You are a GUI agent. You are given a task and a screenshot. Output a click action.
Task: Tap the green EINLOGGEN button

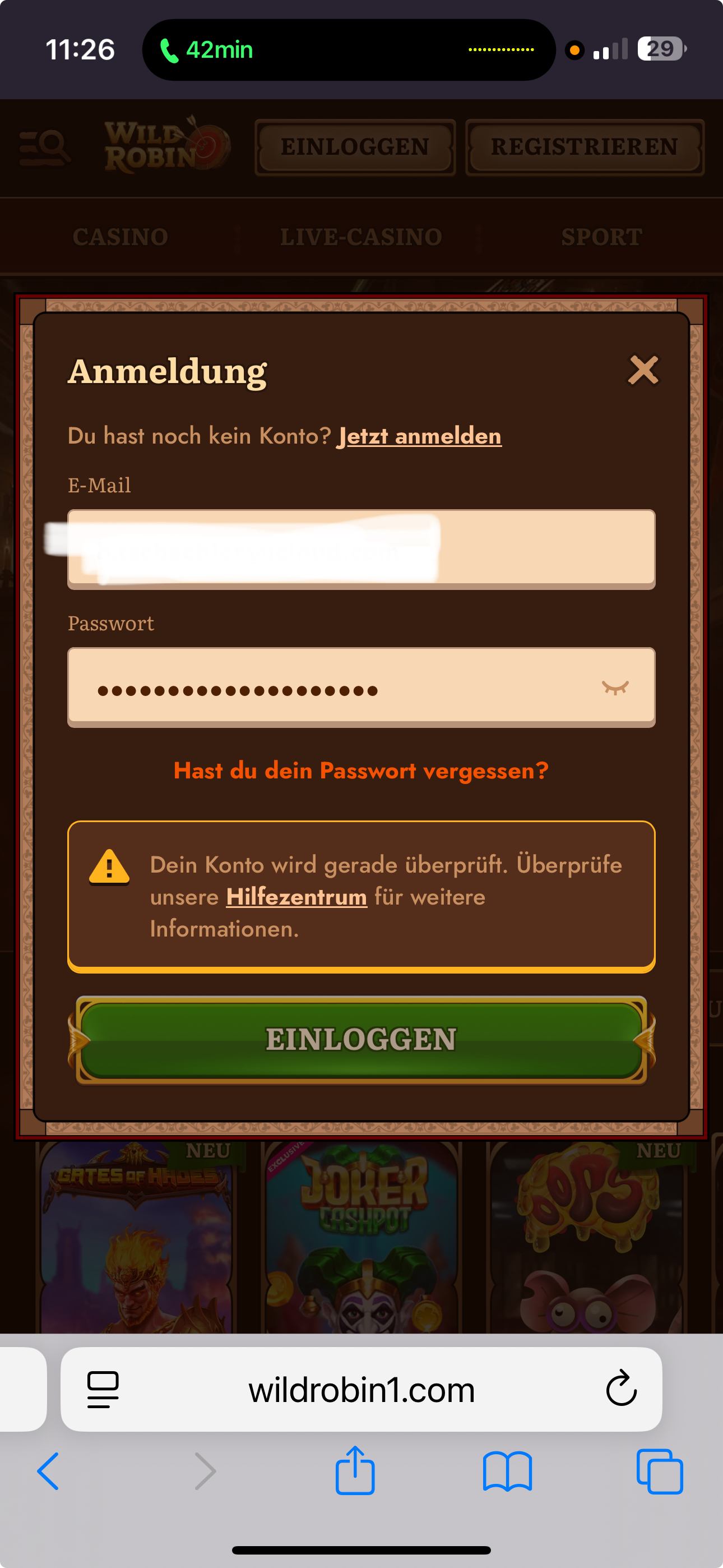coord(361,1039)
